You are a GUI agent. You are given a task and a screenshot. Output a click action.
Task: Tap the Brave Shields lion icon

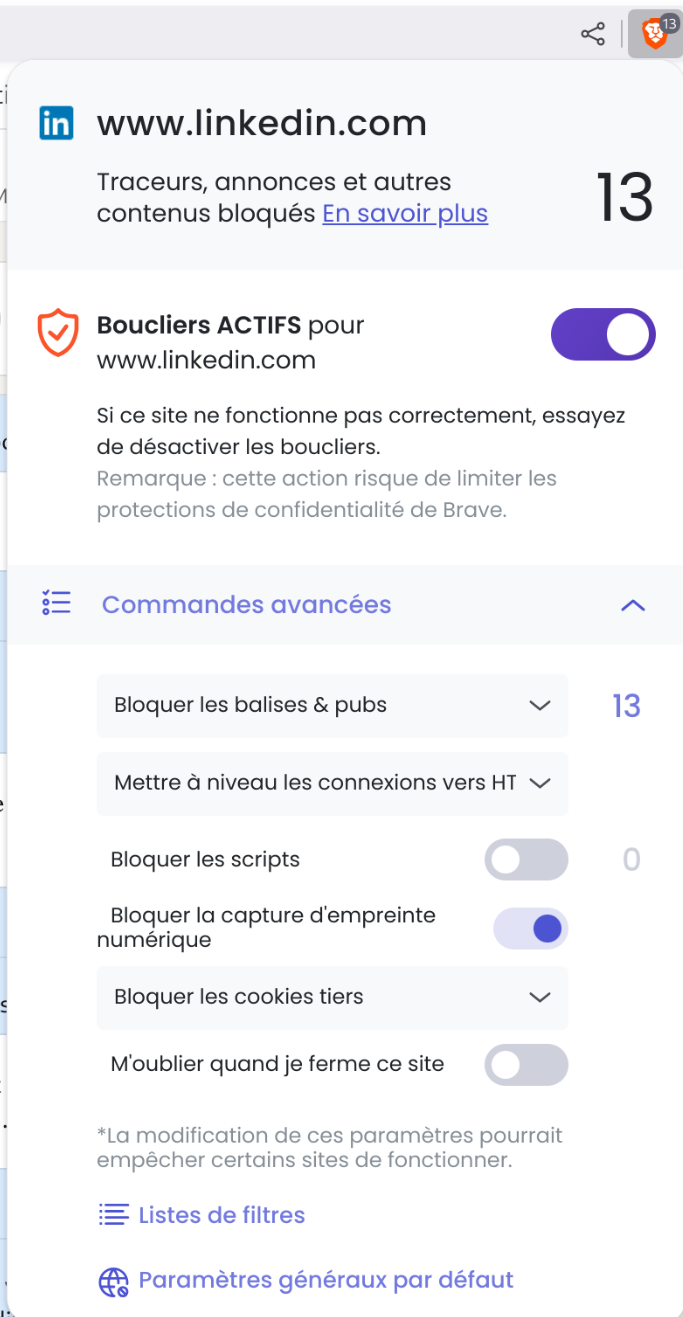click(x=655, y=35)
